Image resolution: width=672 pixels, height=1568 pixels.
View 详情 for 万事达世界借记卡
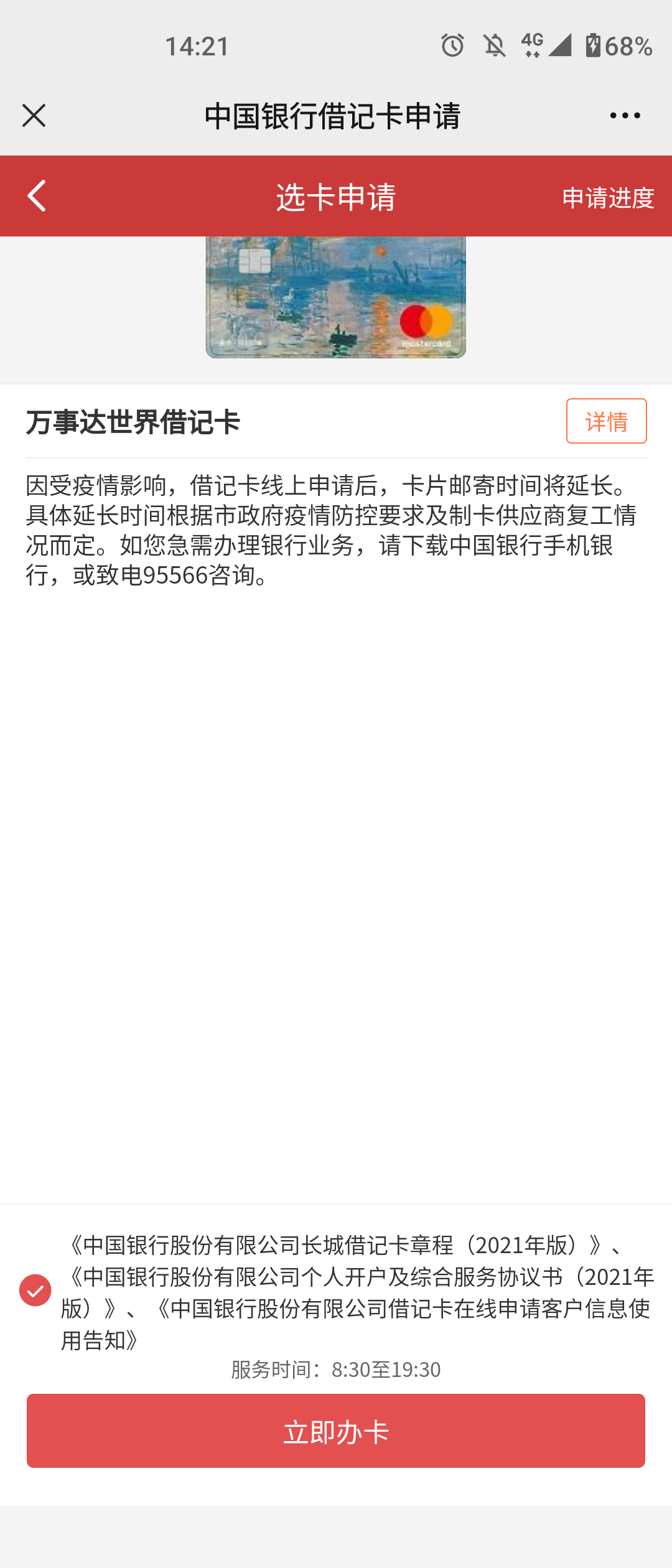pos(606,421)
